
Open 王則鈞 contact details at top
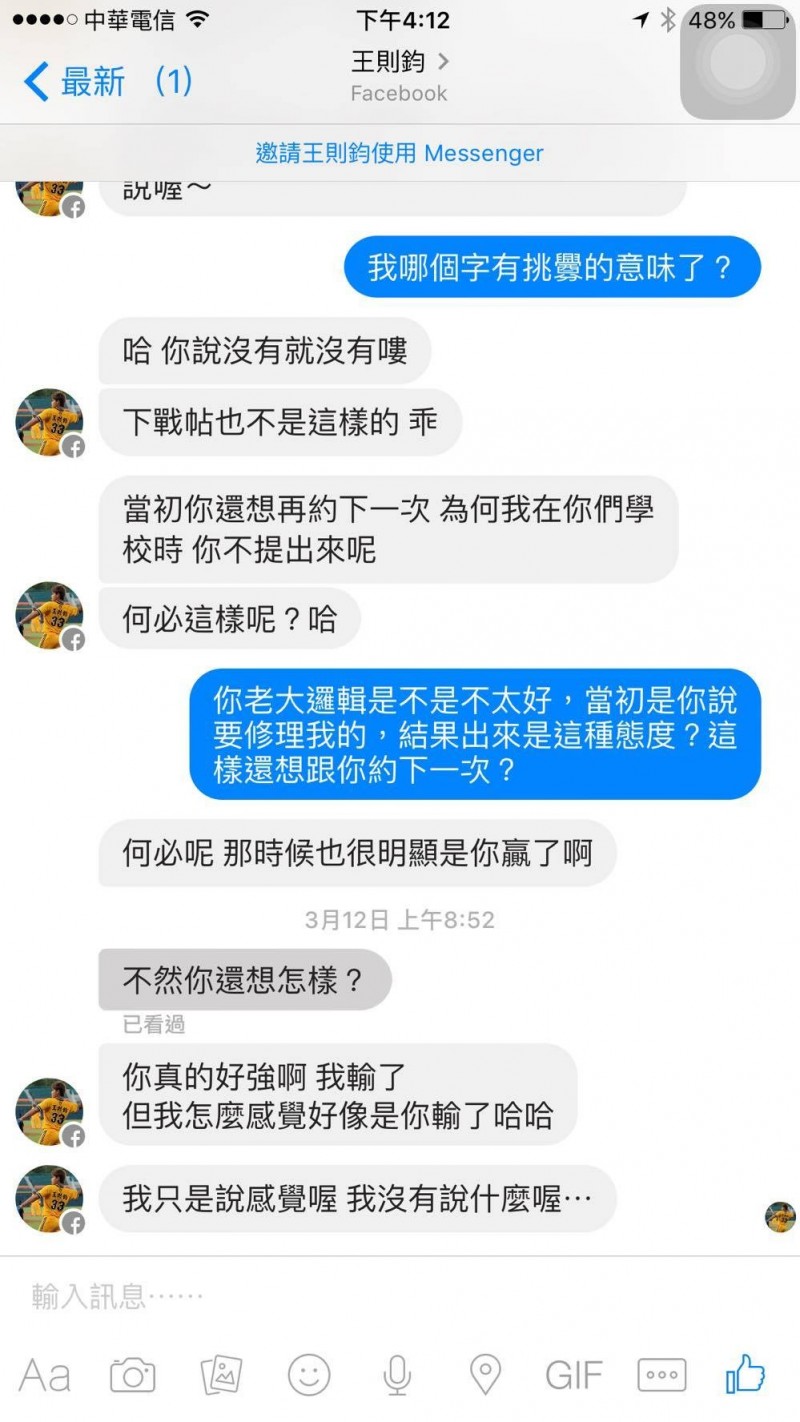point(399,76)
